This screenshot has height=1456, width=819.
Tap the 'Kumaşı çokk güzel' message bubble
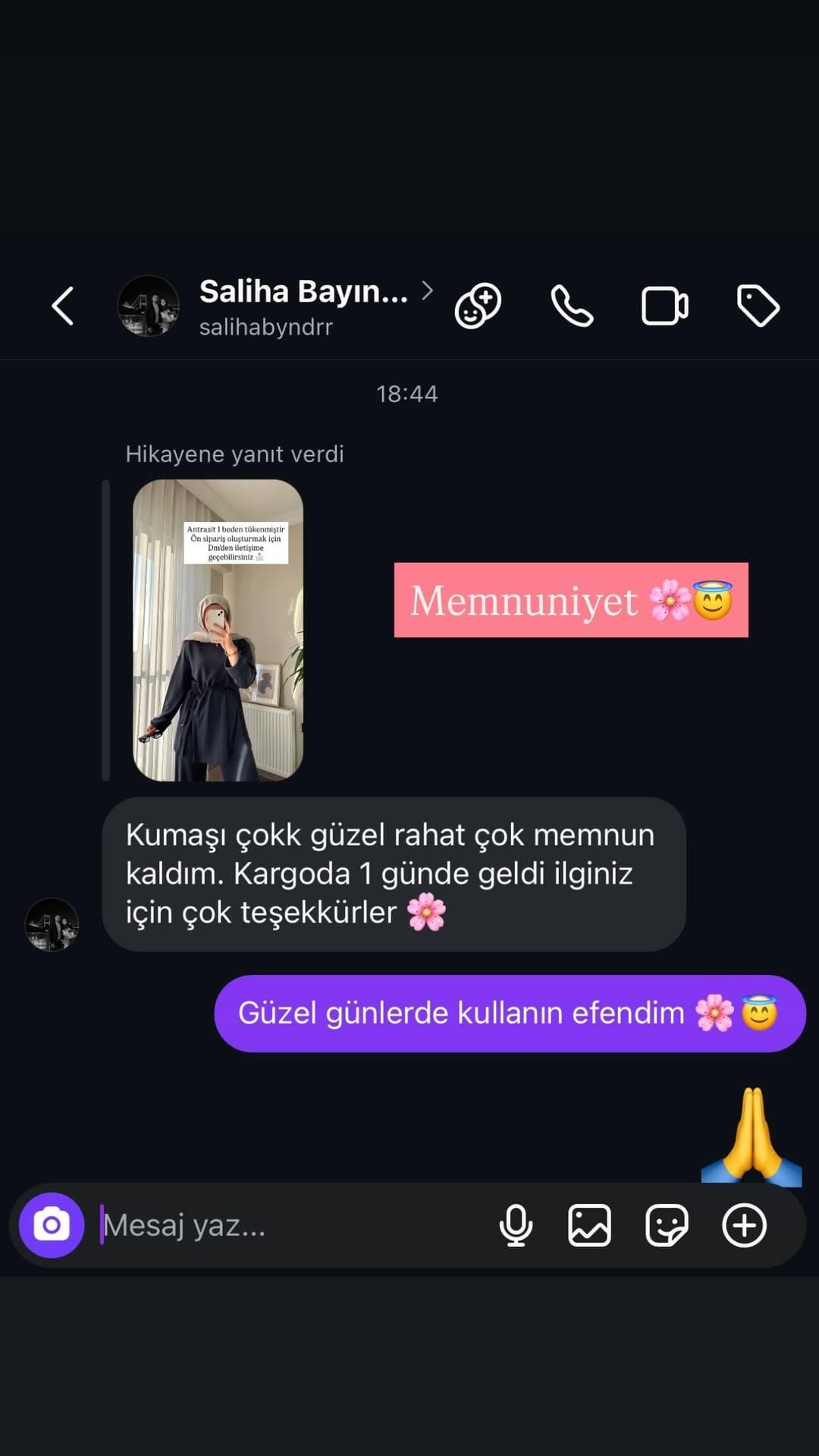(x=394, y=873)
